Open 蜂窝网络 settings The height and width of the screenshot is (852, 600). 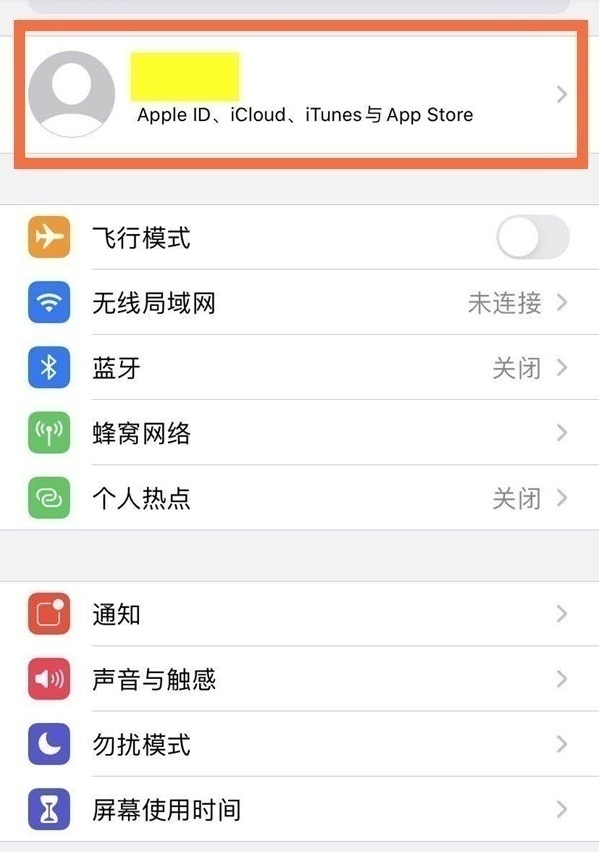tap(300, 433)
